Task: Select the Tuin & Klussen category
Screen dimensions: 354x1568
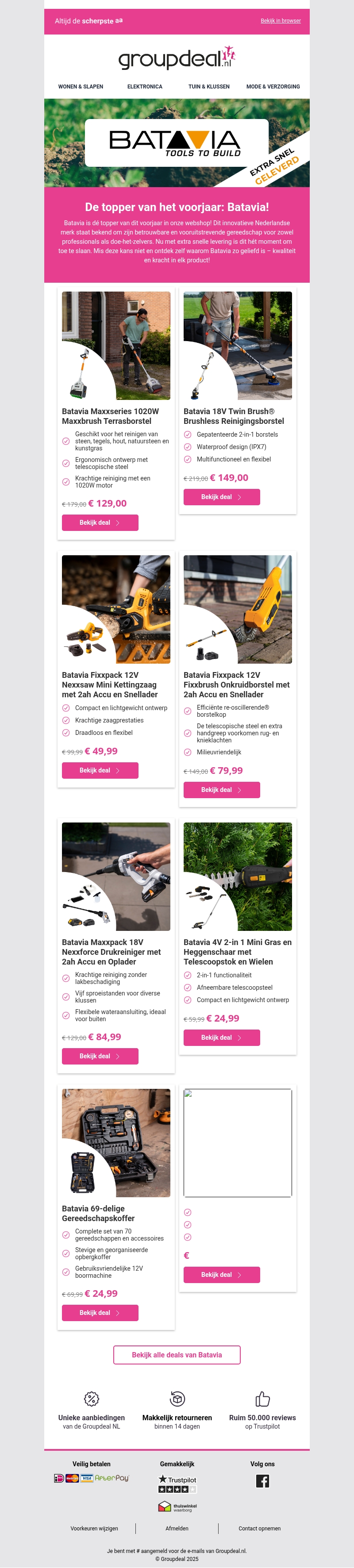Action: [x=208, y=86]
